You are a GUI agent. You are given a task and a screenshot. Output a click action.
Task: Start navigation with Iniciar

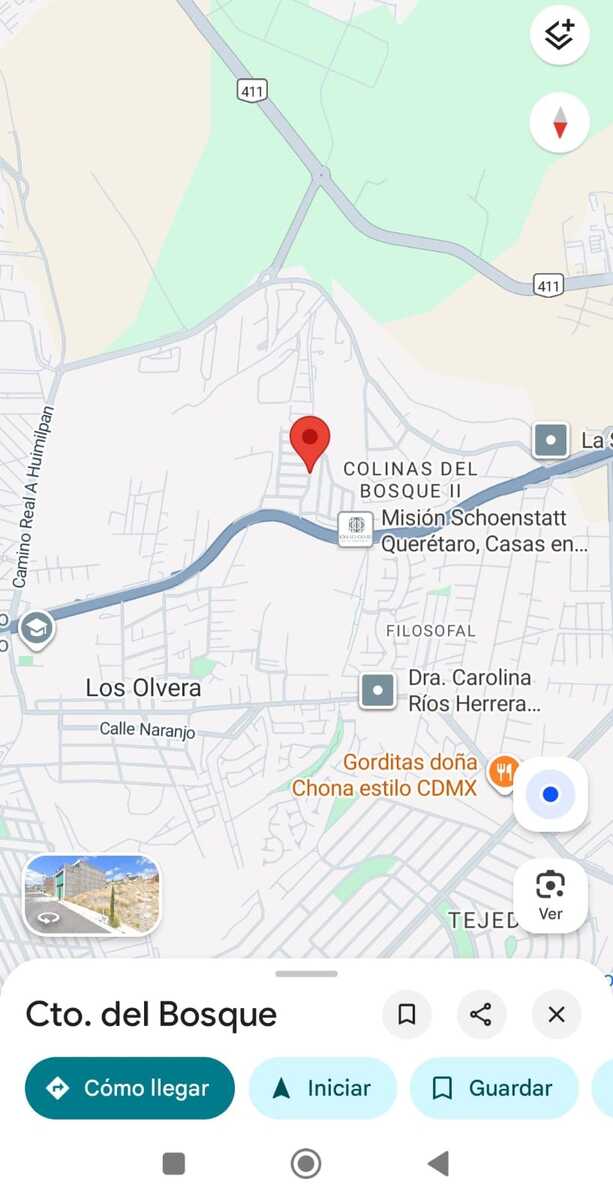tap(322, 1088)
